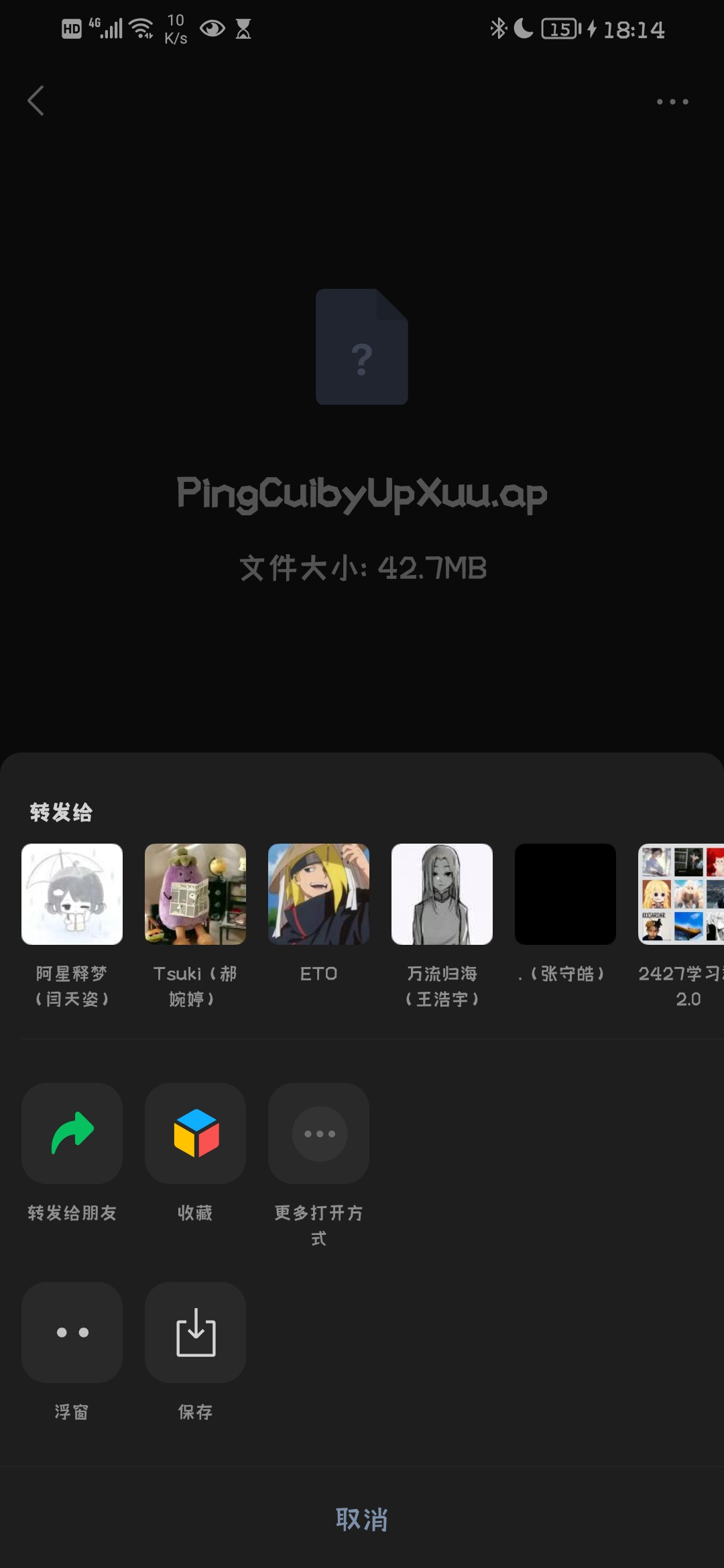Forward file to Tsuki（郝婉婷）
The image size is (724, 1568).
(x=195, y=895)
